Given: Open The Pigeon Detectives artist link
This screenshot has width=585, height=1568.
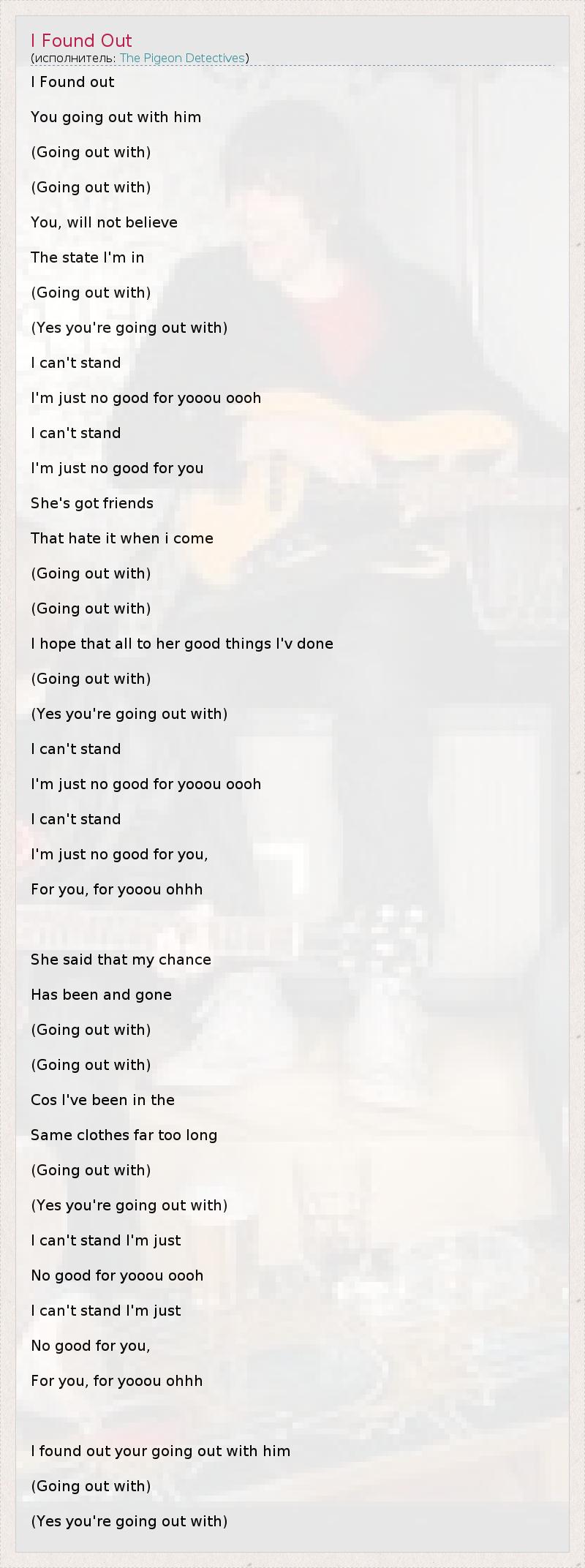Looking at the screenshot, I should tap(182, 58).
